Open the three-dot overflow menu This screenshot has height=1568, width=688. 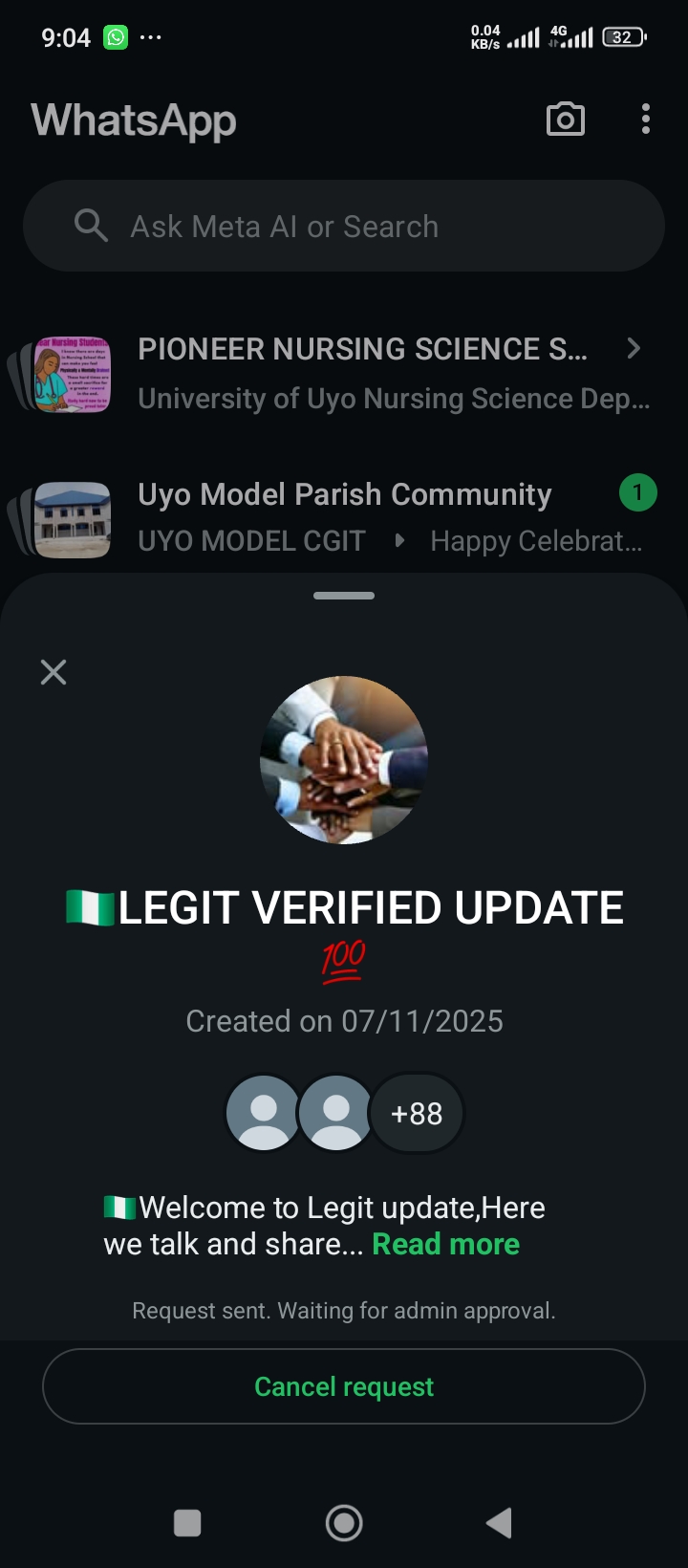[646, 120]
